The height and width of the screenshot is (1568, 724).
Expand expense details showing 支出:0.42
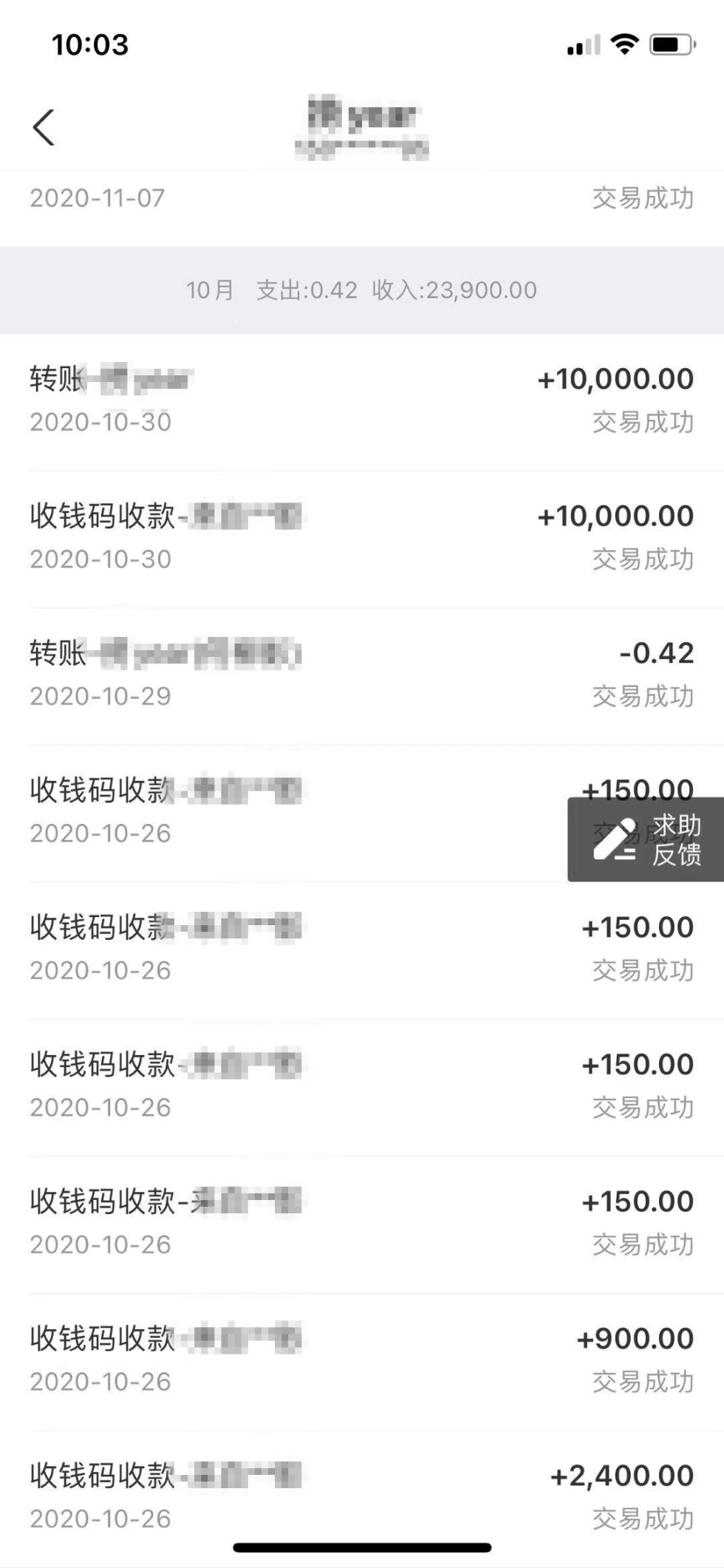coord(307,290)
